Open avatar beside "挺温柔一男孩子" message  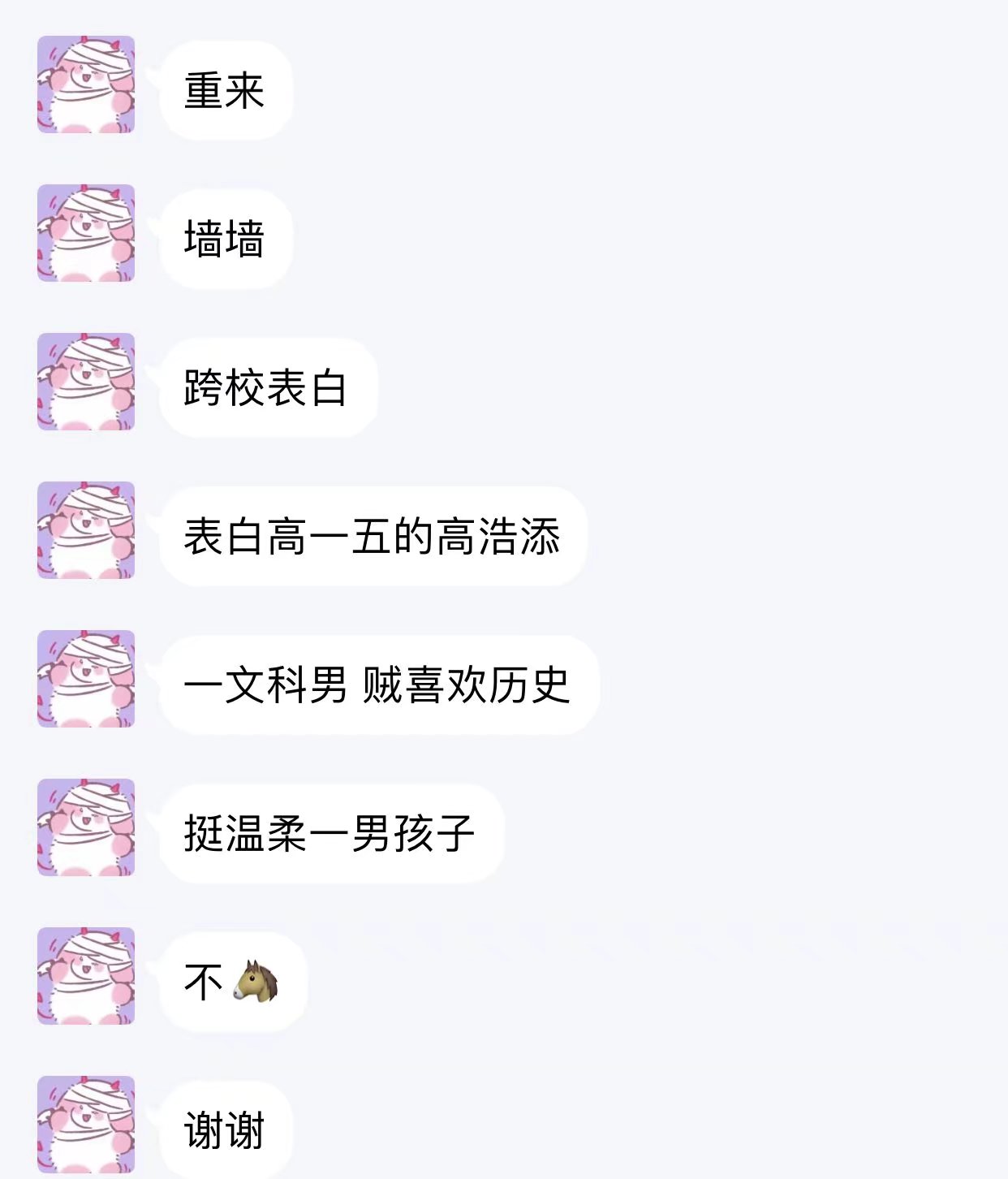[x=86, y=827]
